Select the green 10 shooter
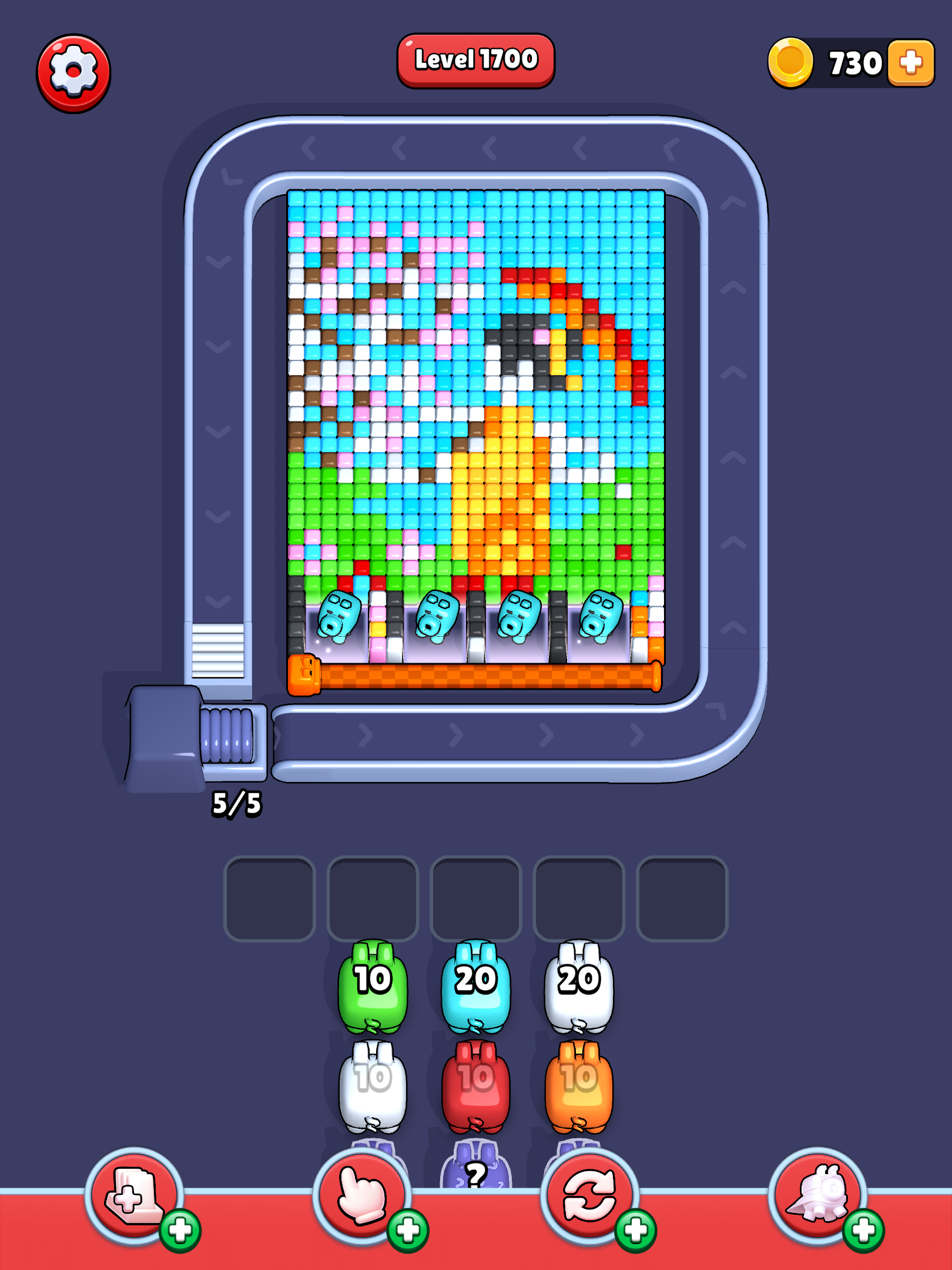 [x=373, y=987]
